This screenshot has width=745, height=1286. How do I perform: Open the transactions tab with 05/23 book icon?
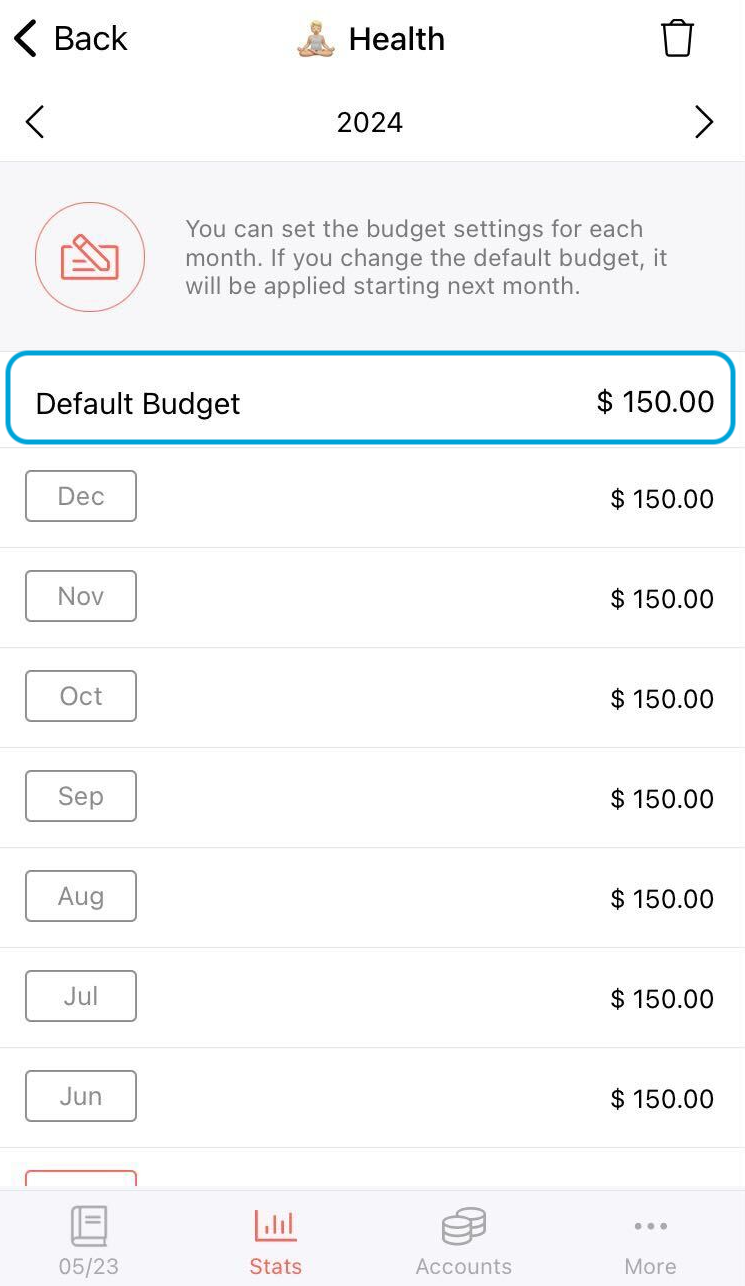point(88,1240)
